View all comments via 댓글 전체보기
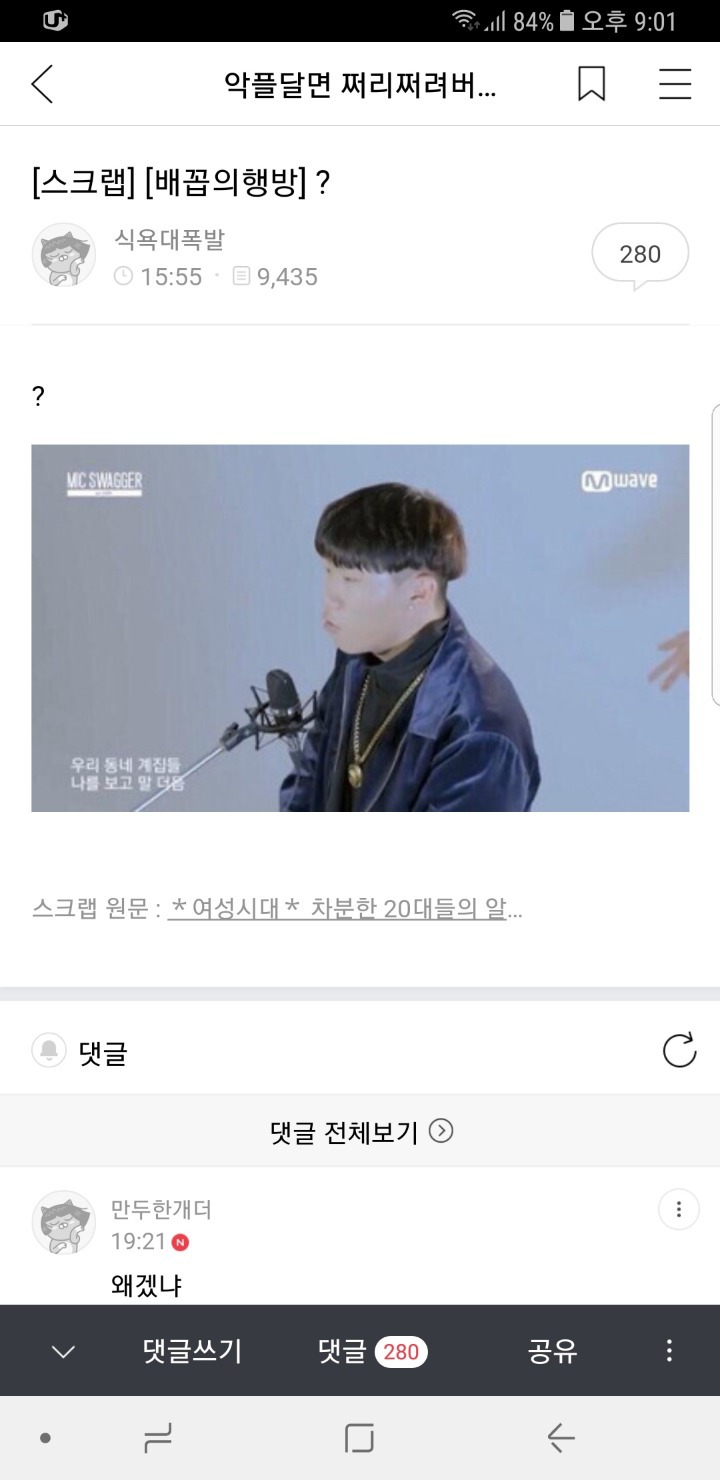This screenshot has height=1480, width=720. (360, 1131)
